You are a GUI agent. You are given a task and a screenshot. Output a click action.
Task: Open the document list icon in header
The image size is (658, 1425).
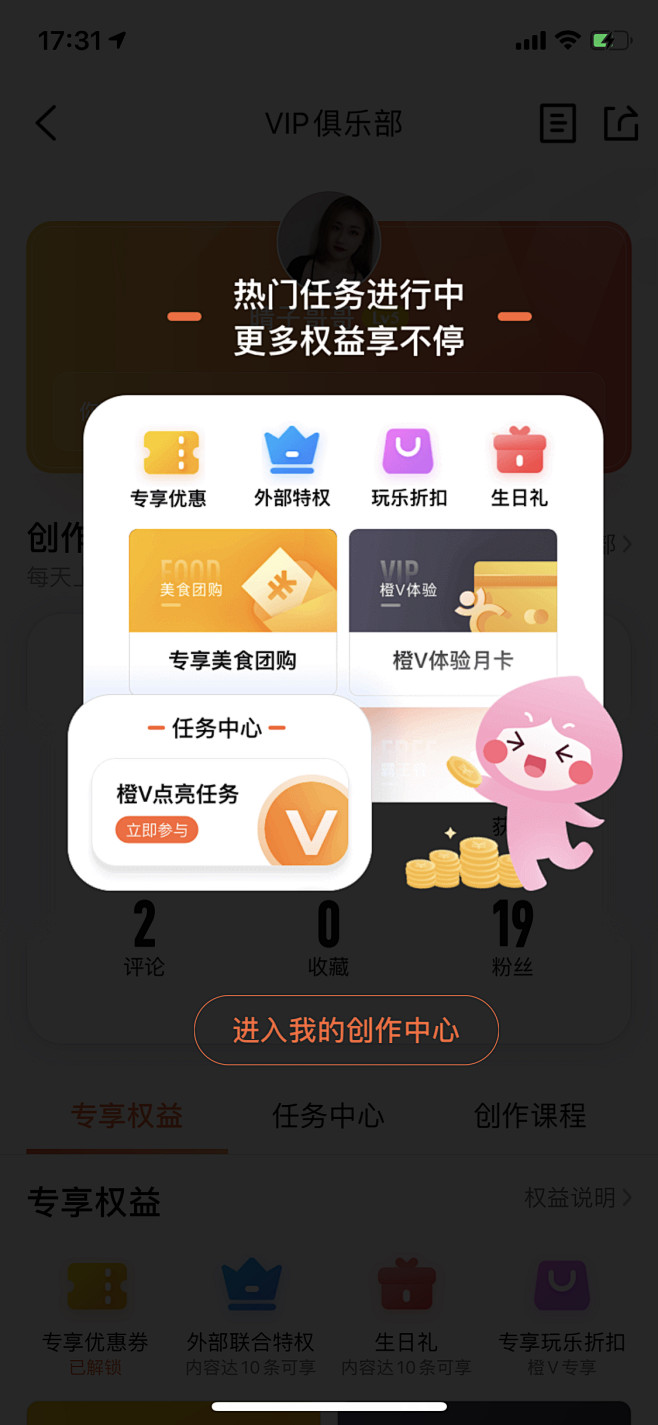click(557, 123)
